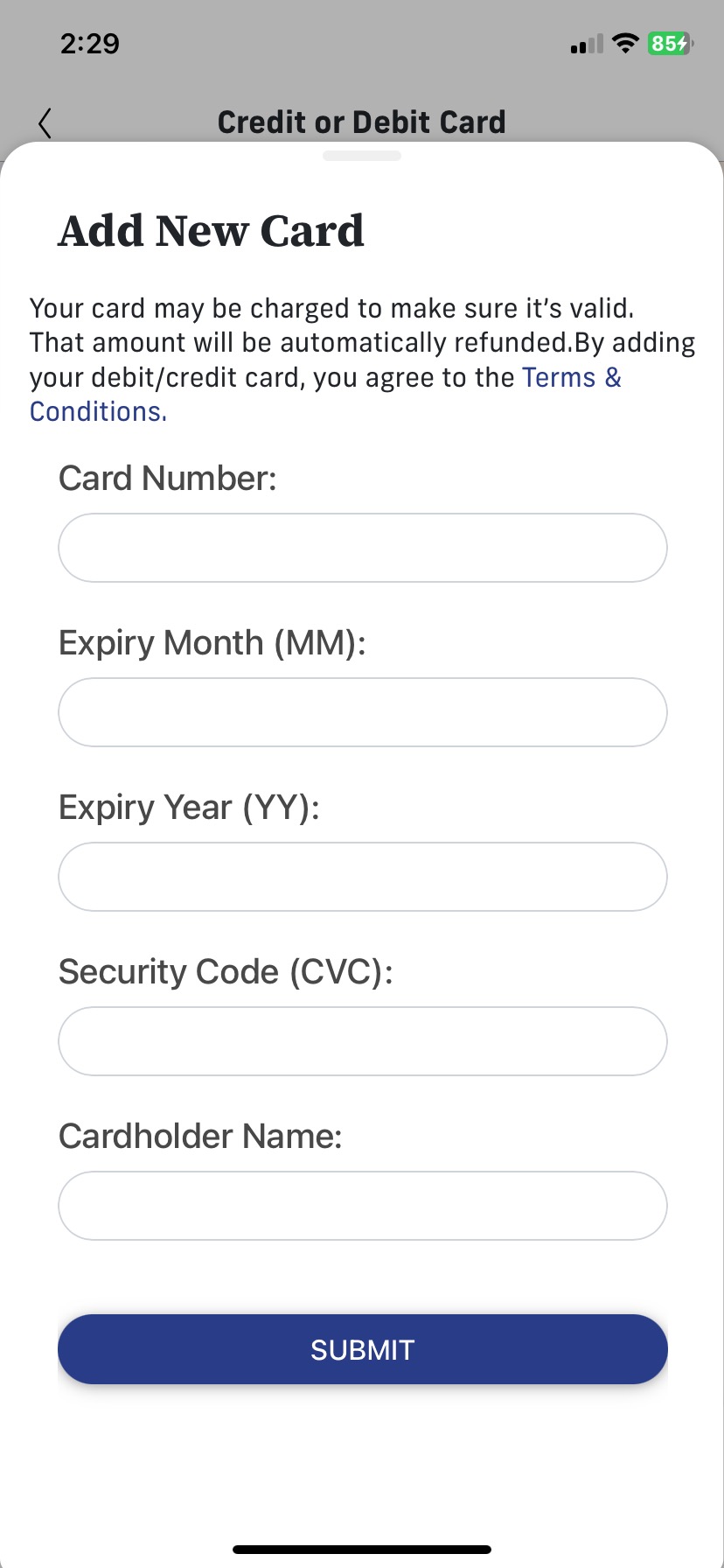
Task: Tap the Wi-Fi status icon
Action: tap(624, 43)
